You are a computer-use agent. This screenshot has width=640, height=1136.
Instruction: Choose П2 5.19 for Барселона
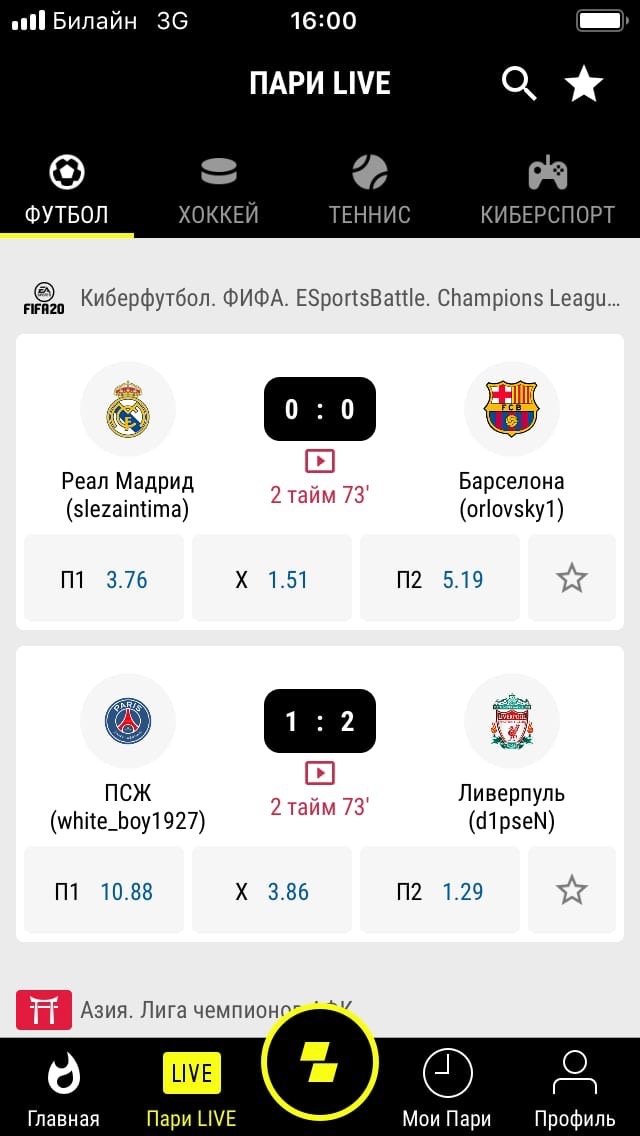[x=440, y=579]
